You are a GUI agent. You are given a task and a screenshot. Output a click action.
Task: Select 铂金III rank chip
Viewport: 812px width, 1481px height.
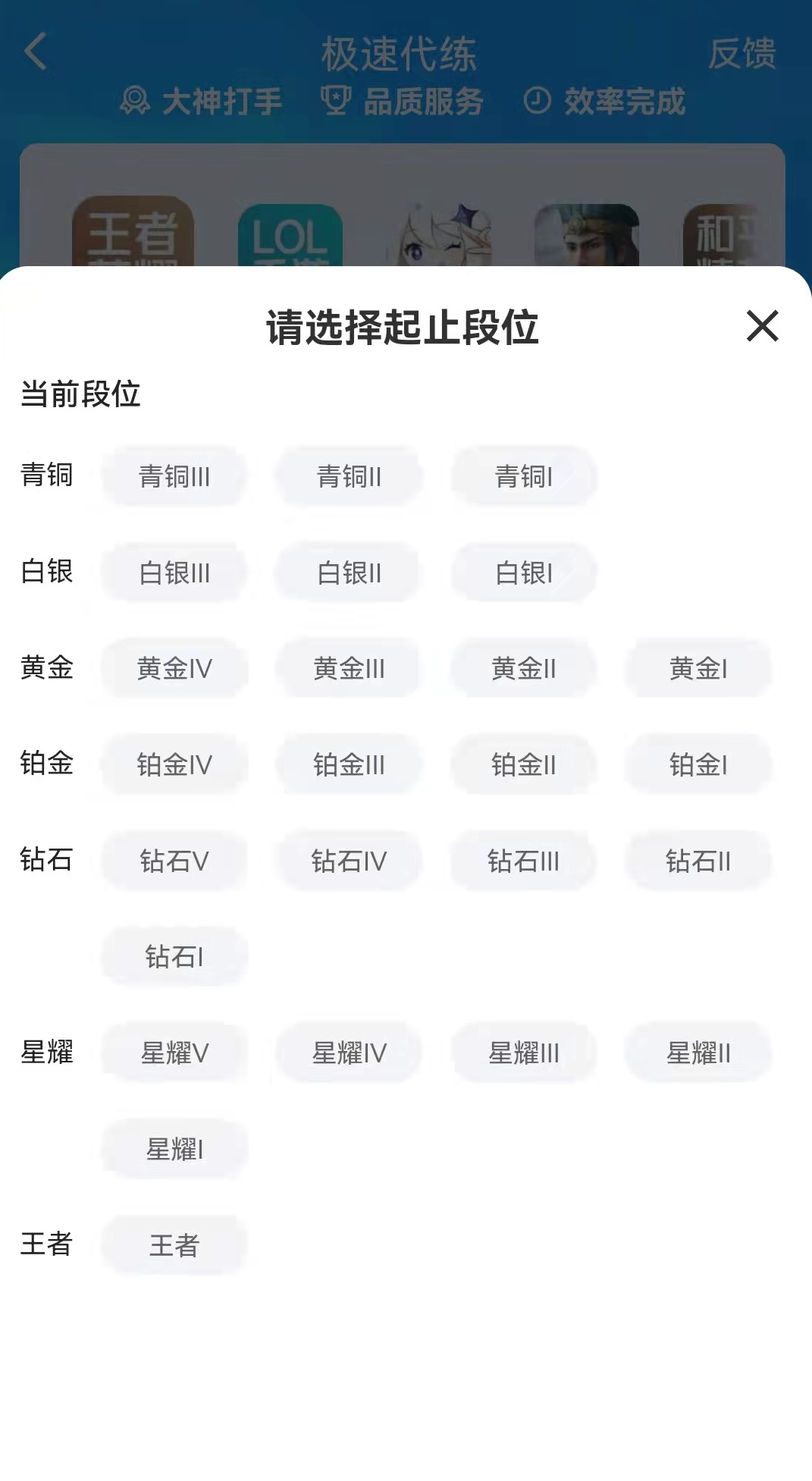tap(349, 764)
